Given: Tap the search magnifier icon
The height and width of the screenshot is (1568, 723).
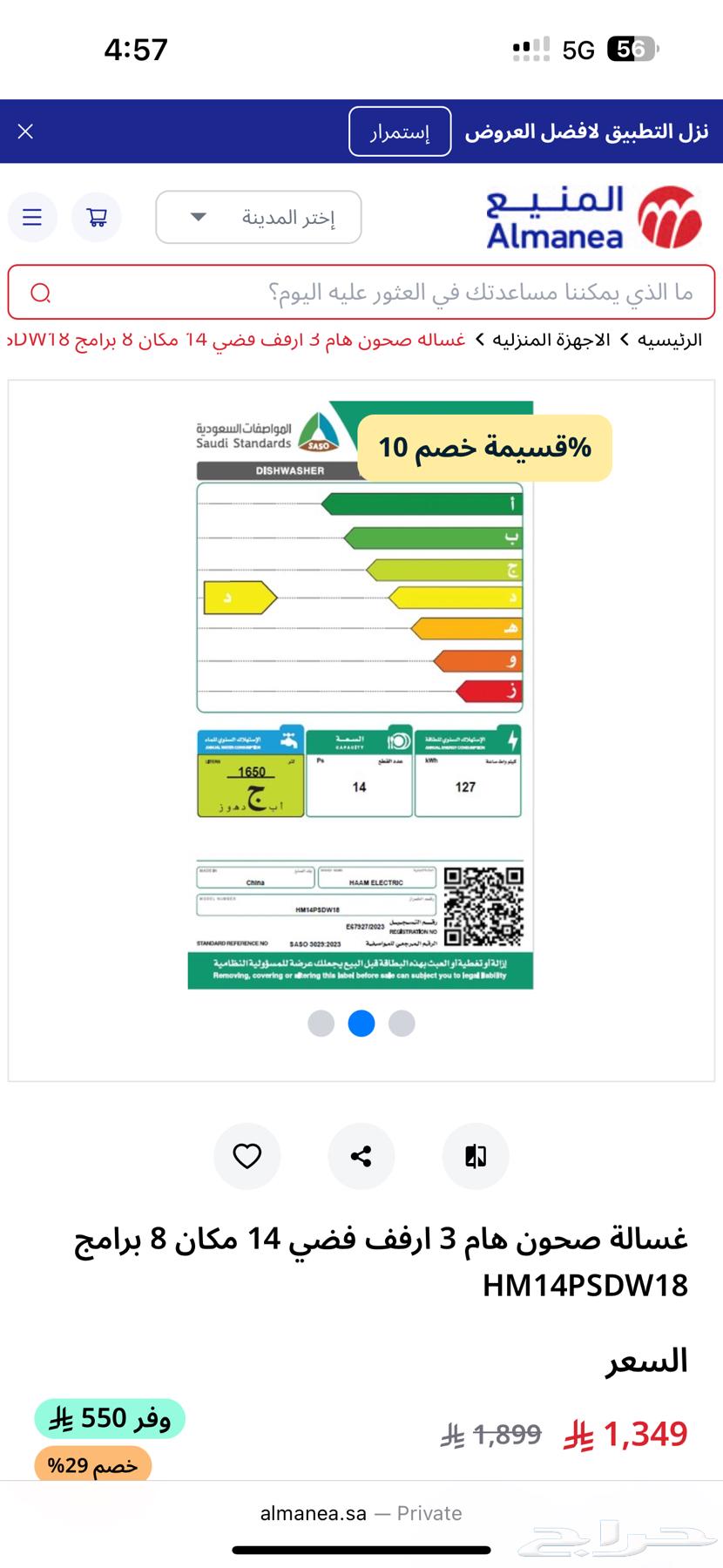Looking at the screenshot, I should point(40,292).
